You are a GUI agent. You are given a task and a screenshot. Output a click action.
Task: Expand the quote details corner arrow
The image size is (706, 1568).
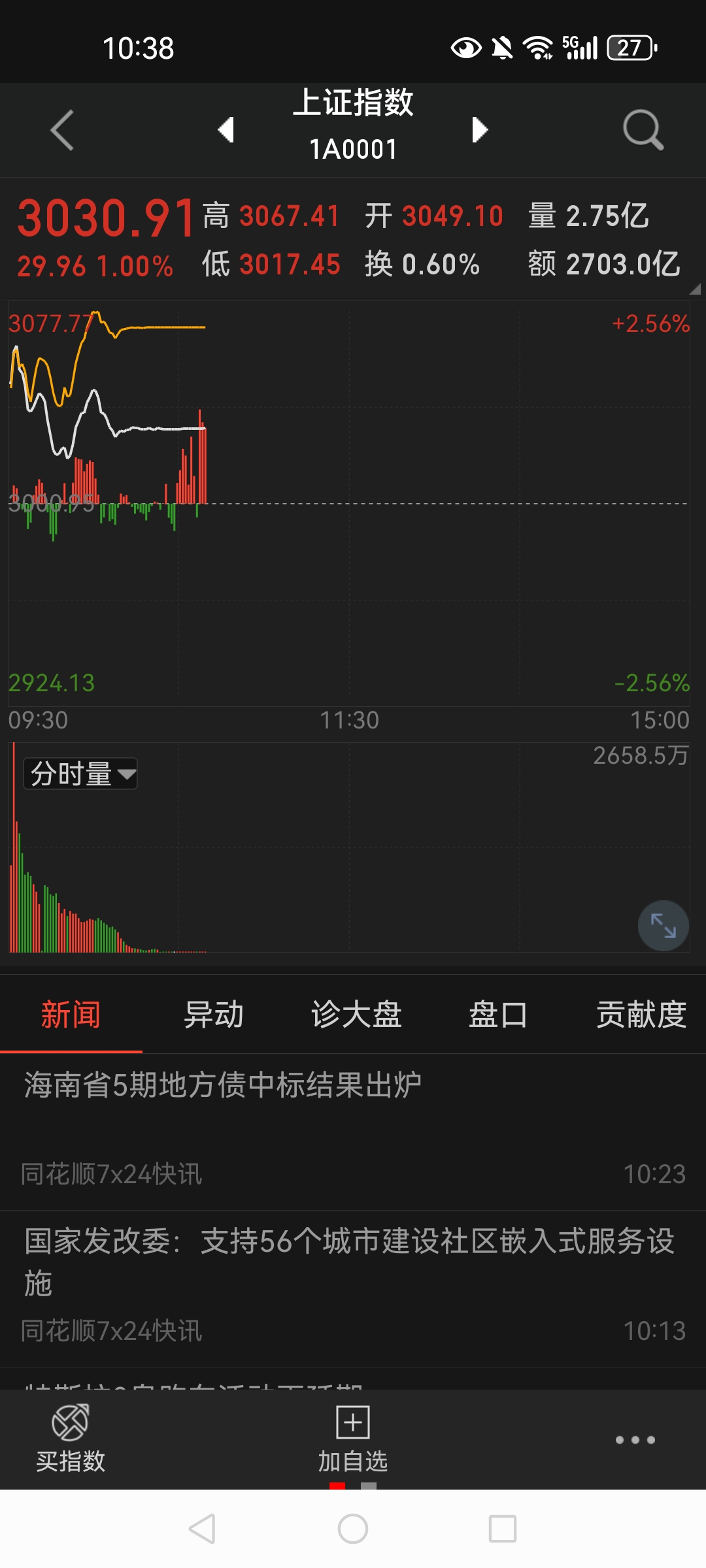(x=695, y=289)
